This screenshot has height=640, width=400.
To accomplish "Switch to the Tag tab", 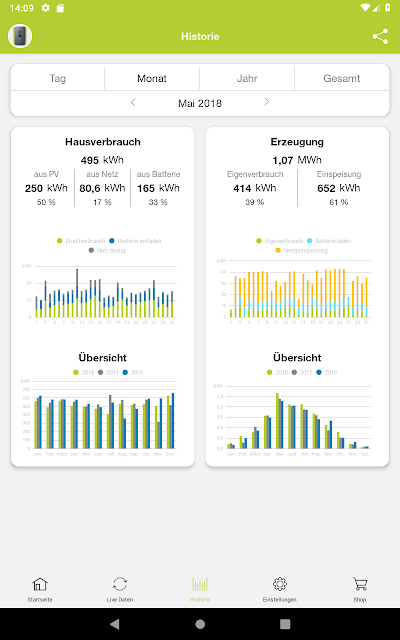I will pyautogui.click(x=58, y=78).
